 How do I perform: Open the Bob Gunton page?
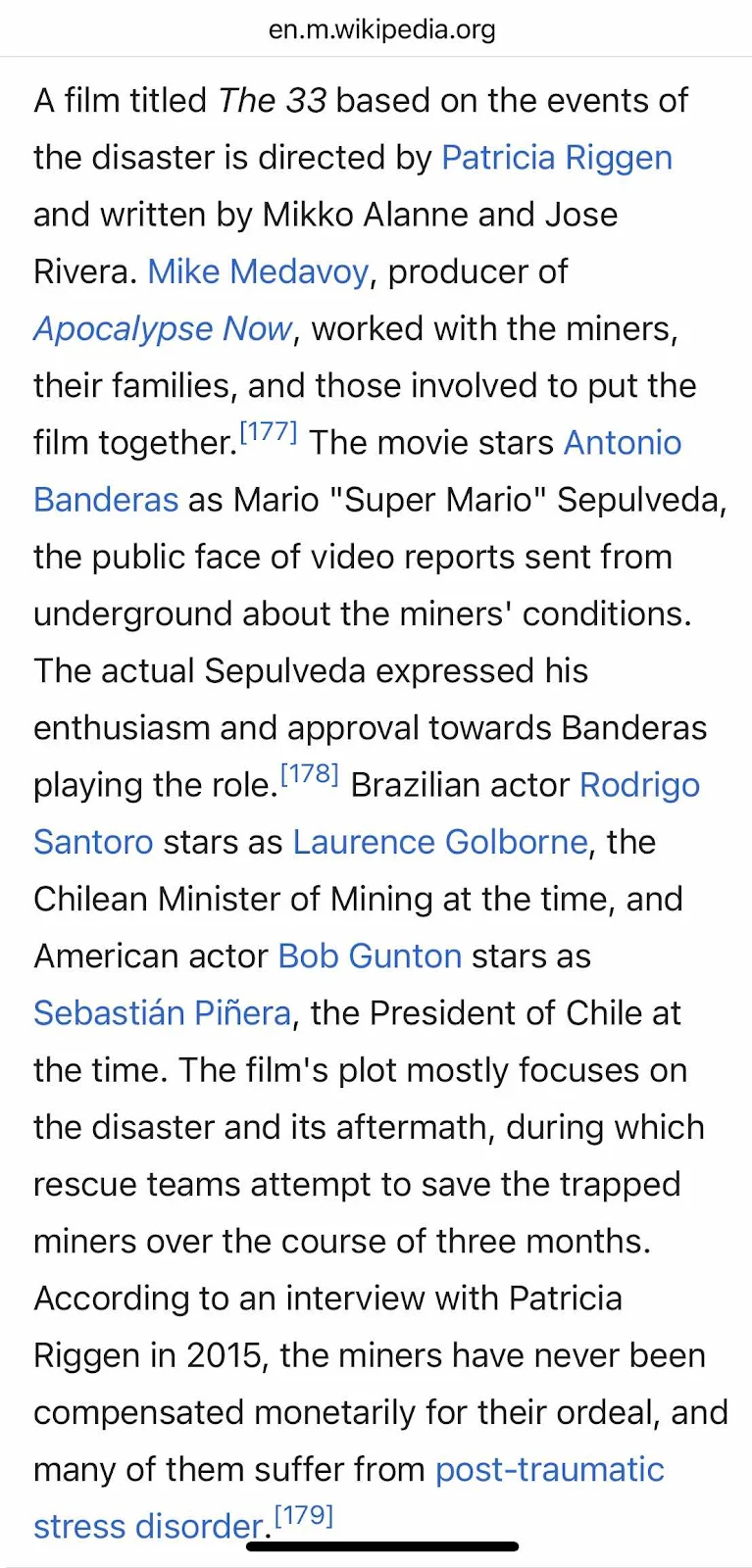370,955
